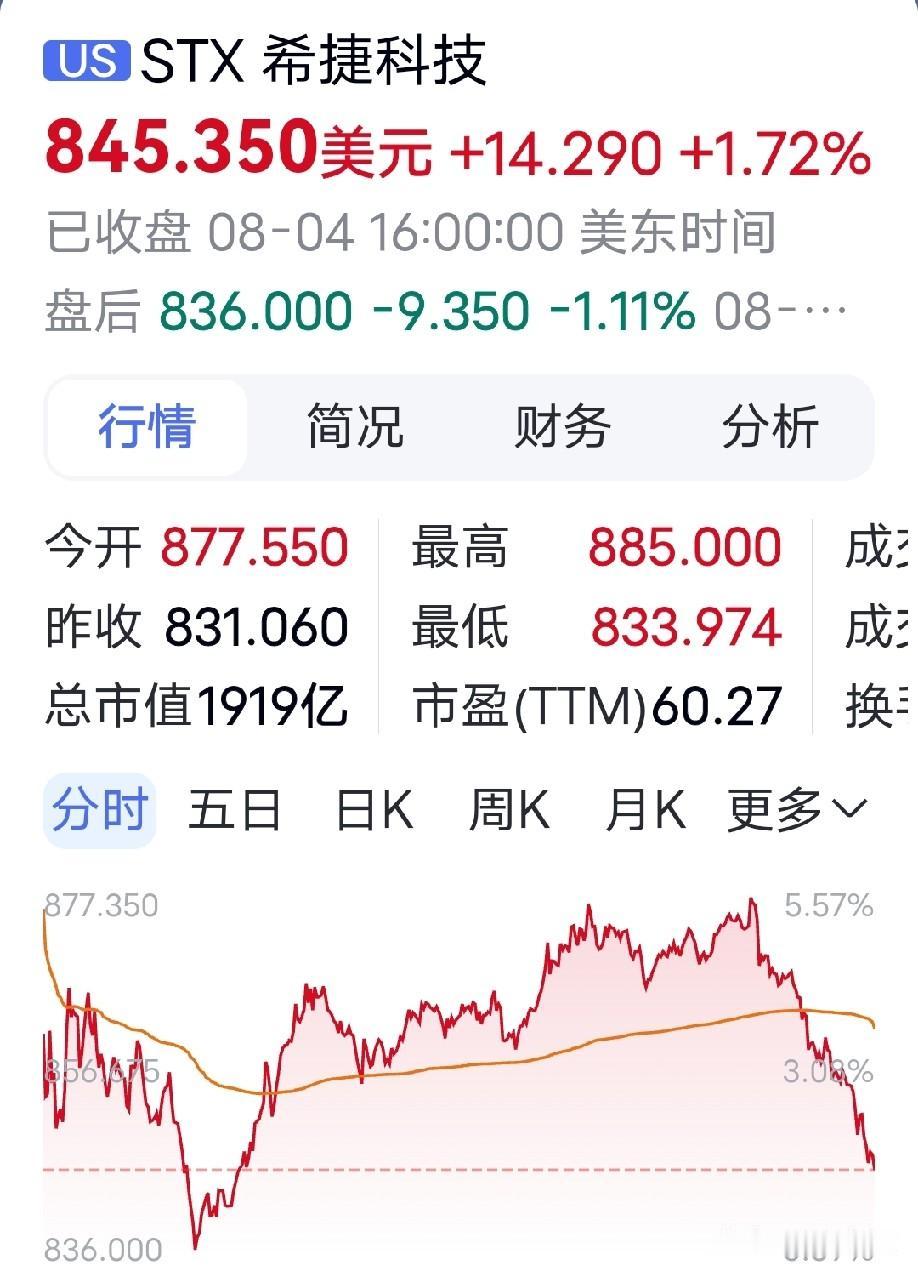
Task: Select the 行情 tab
Action: pos(146,427)
